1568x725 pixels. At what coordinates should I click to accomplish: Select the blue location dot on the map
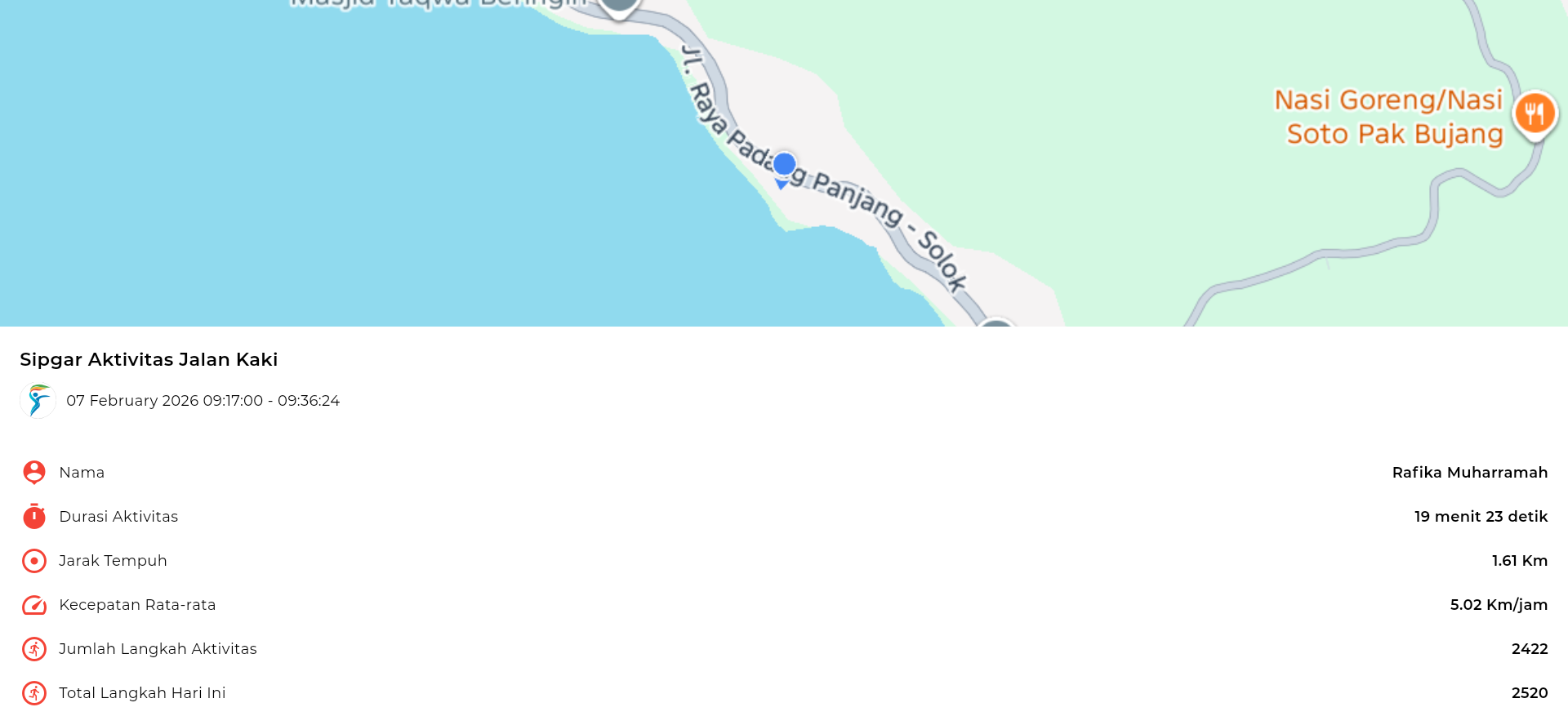[784, 165]
